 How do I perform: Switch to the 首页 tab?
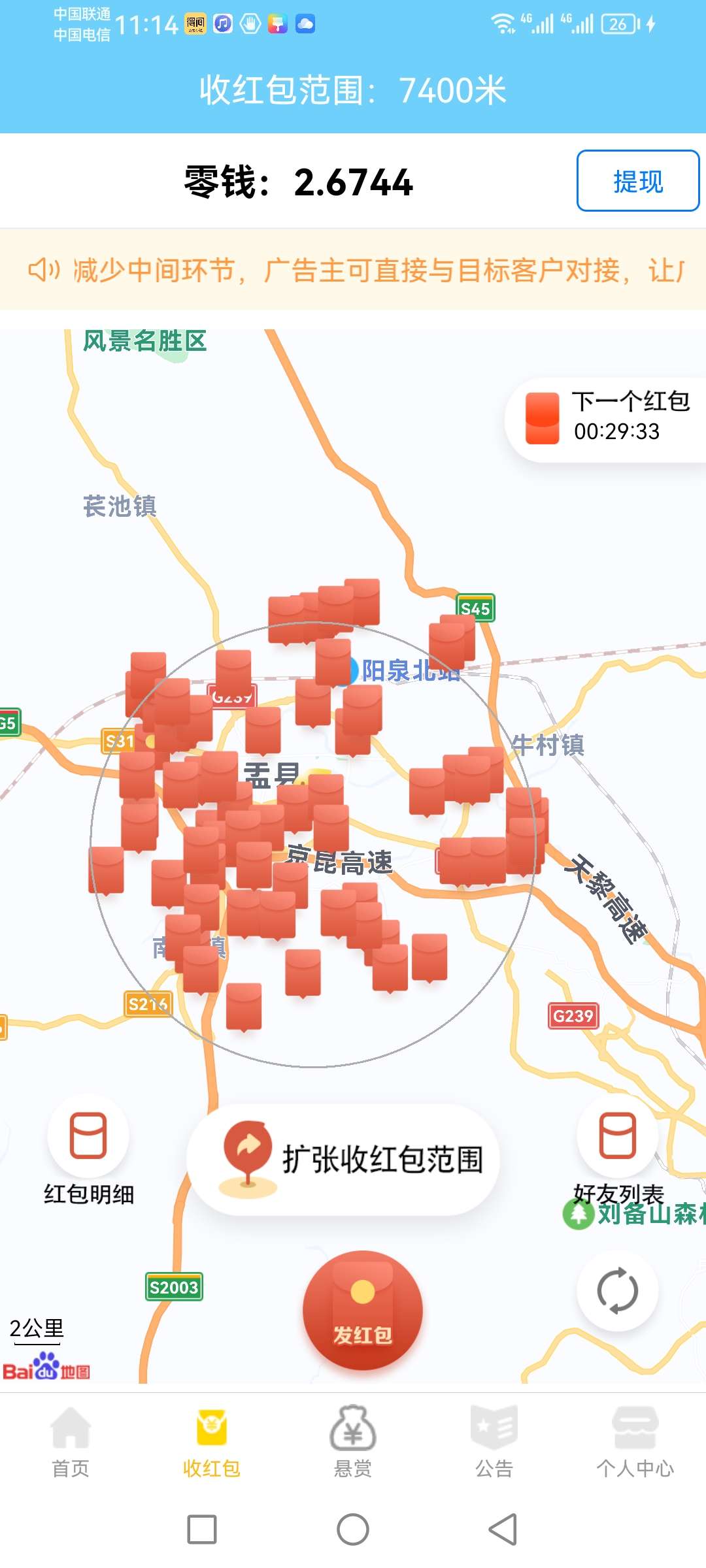(71, 1442)
